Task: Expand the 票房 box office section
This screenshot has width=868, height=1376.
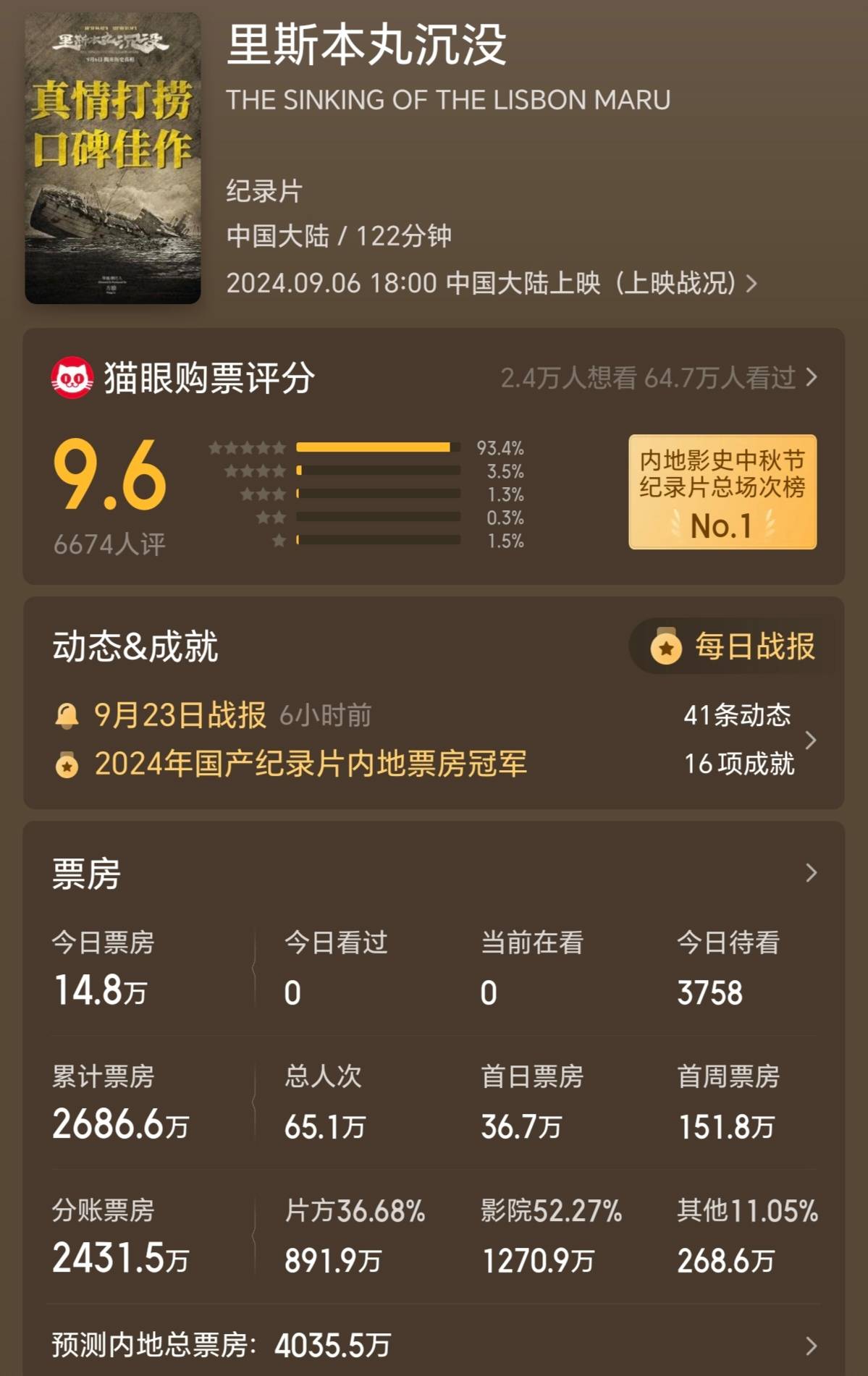Action: (x=810, y=873)
